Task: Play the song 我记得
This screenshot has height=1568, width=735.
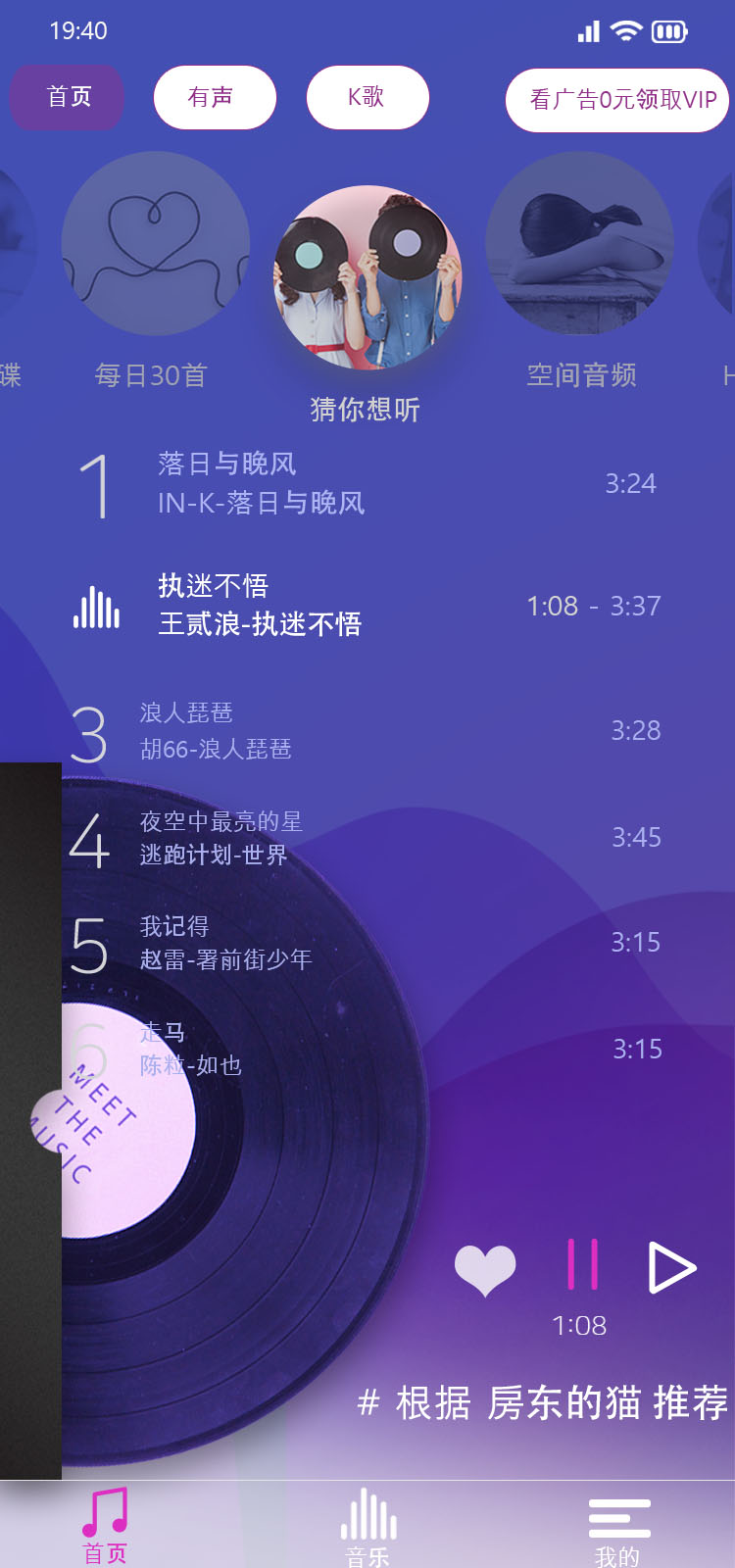Action: coord(367,943)
